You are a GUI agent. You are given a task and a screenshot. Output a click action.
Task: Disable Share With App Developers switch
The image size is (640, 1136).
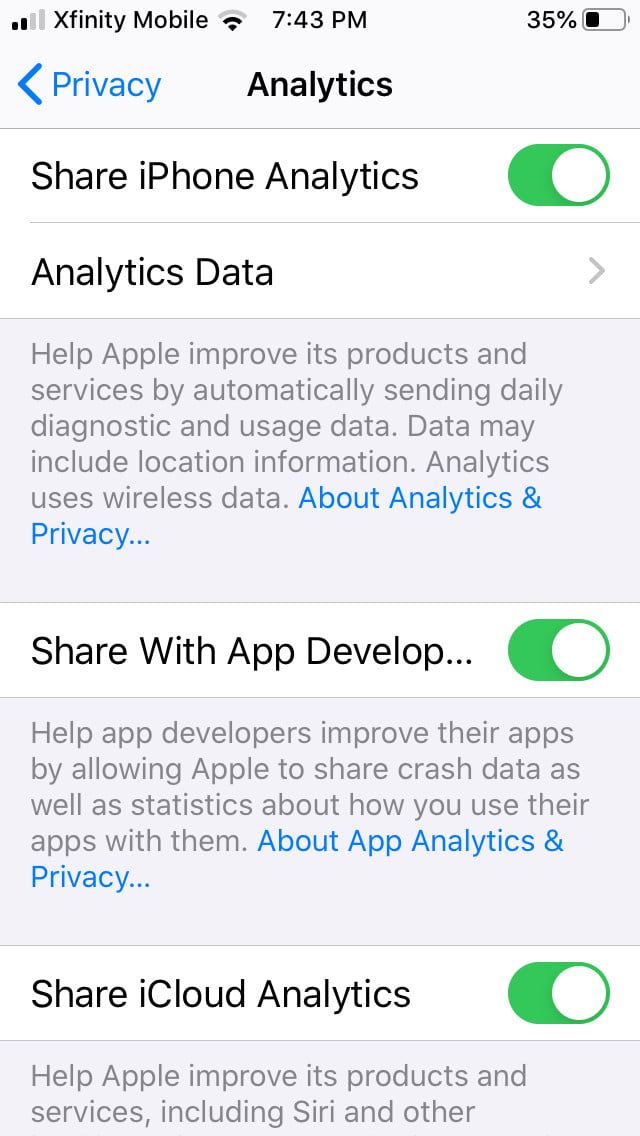pyautogui.click(x=558, y=651)
